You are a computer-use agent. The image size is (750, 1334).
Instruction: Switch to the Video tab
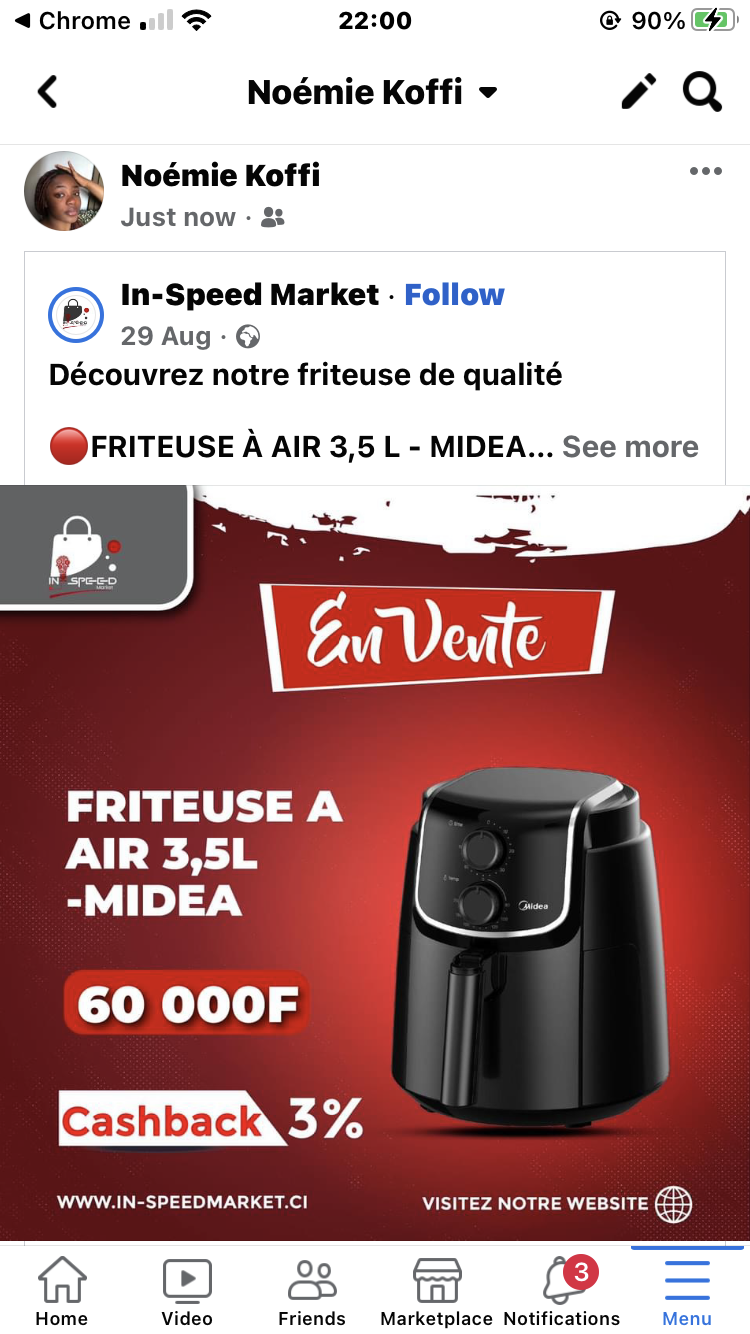pyautogui.click(x=187, y=1290)
